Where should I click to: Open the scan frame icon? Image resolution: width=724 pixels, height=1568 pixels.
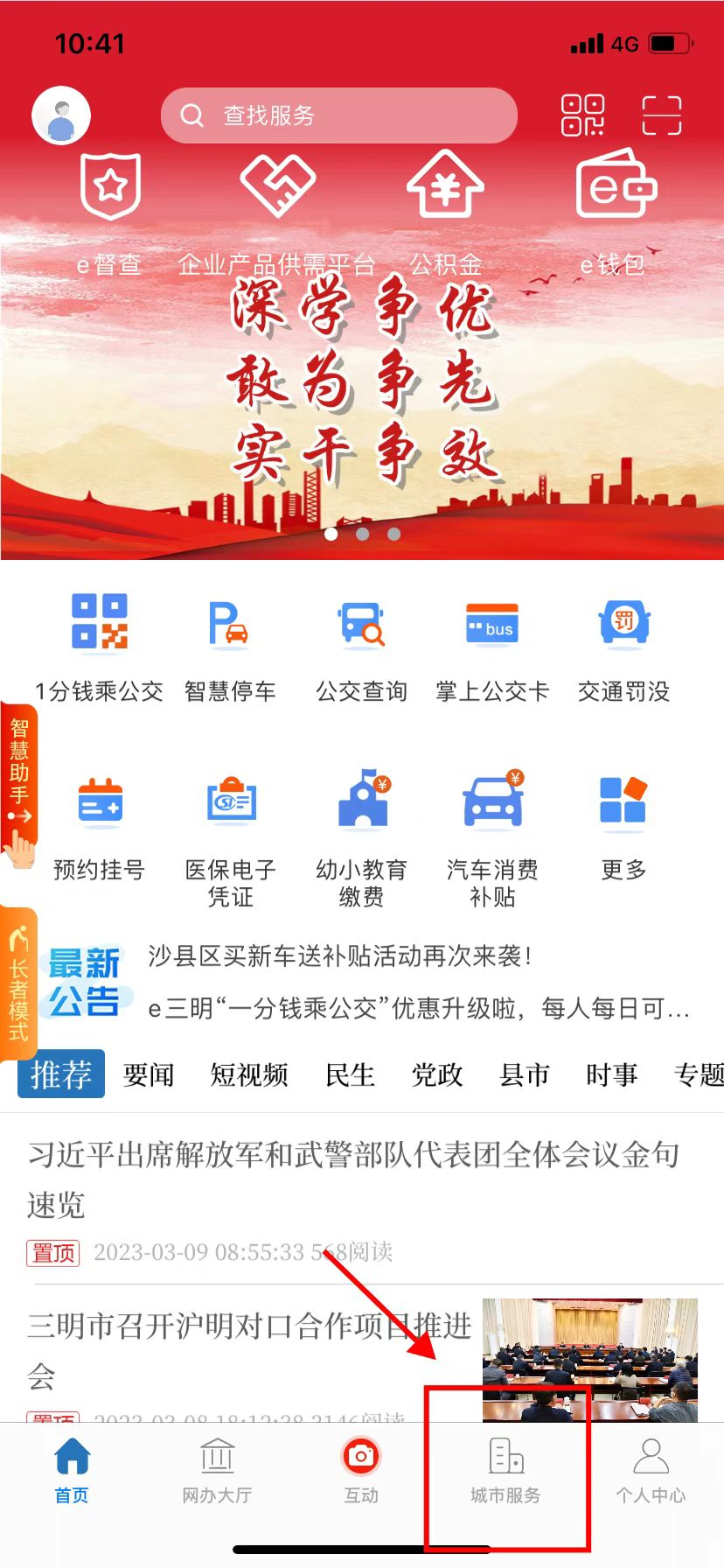[662, 115]
